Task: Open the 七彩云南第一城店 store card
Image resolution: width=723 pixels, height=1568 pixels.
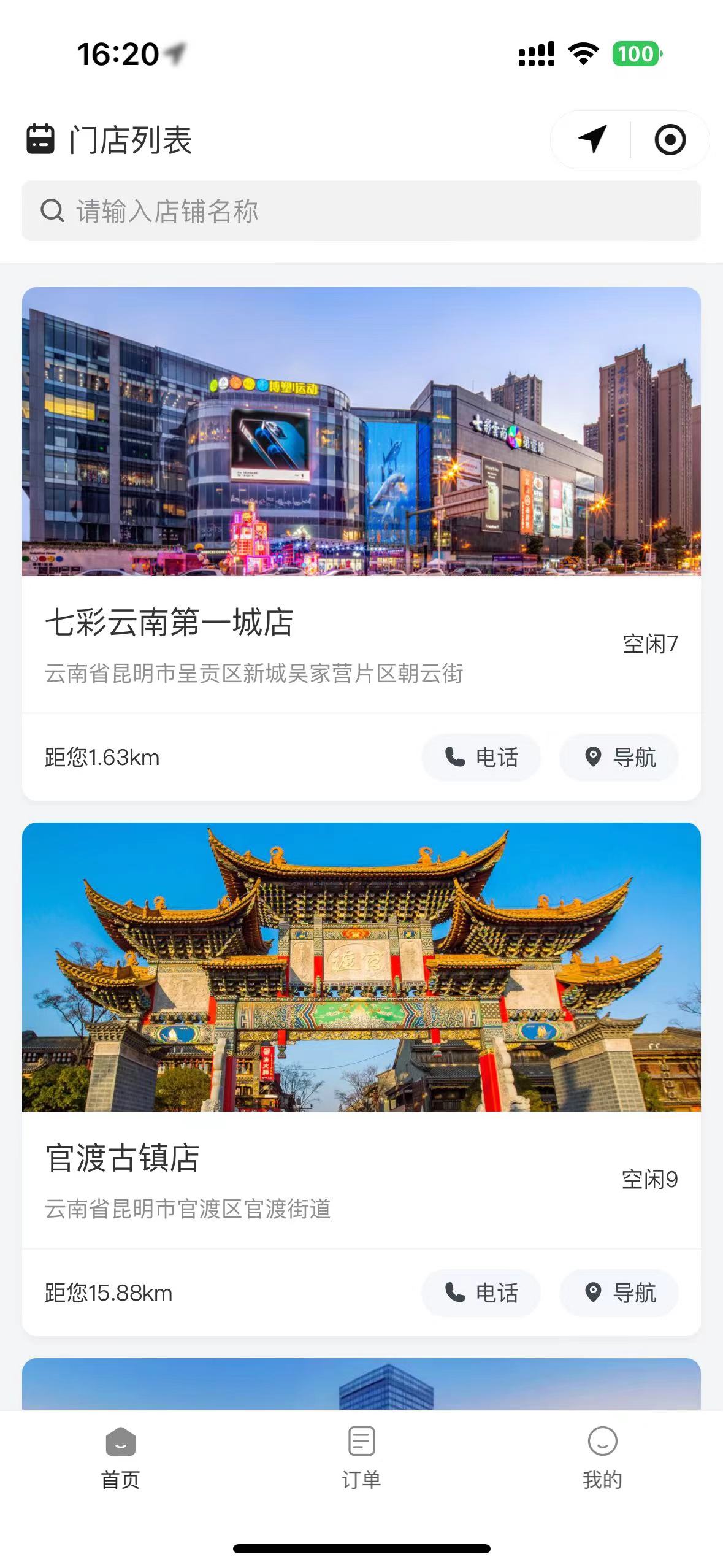Action: tap(169, 623)
